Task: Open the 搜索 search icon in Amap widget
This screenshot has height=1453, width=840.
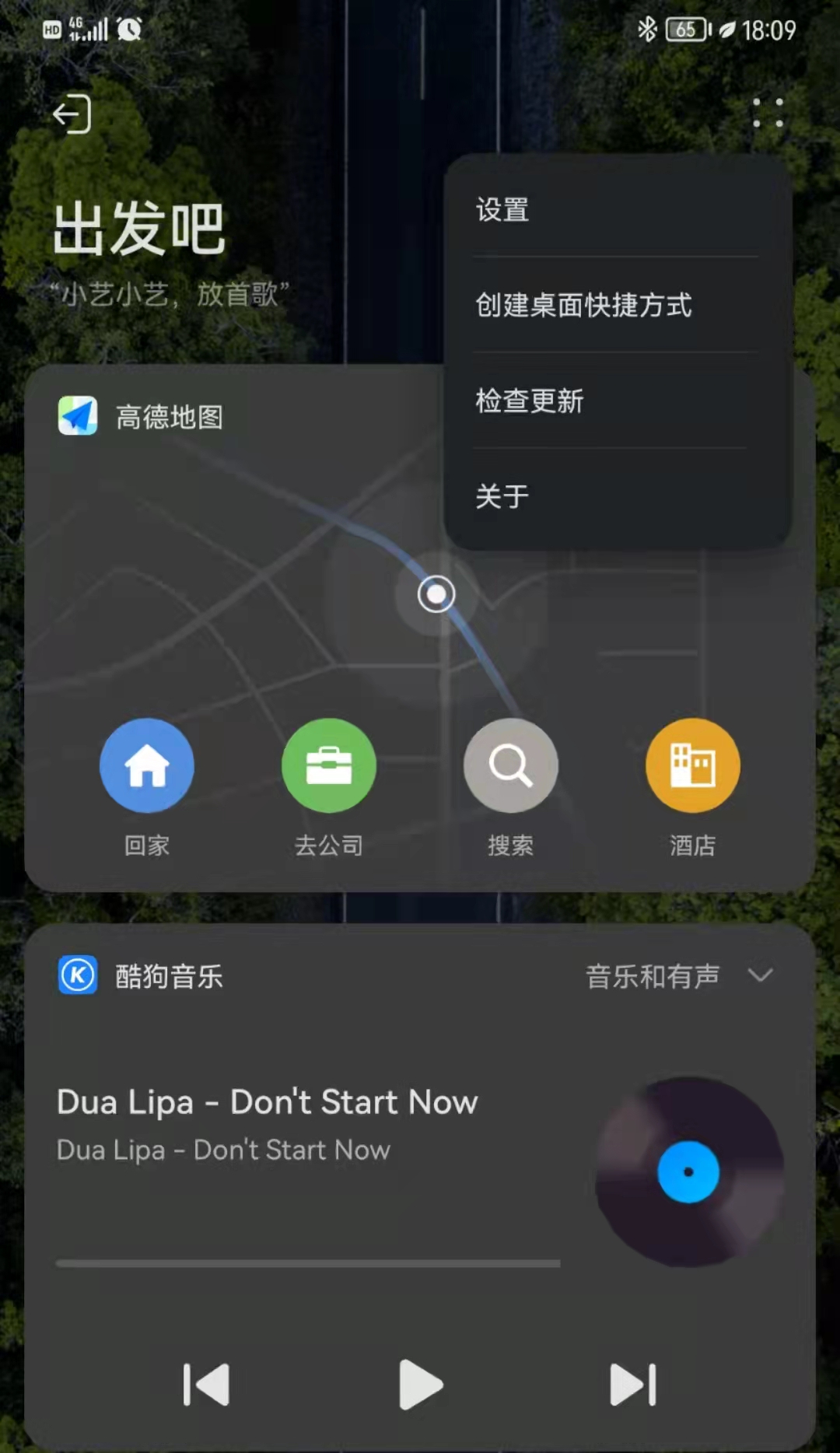Action: tap(510, 765)
